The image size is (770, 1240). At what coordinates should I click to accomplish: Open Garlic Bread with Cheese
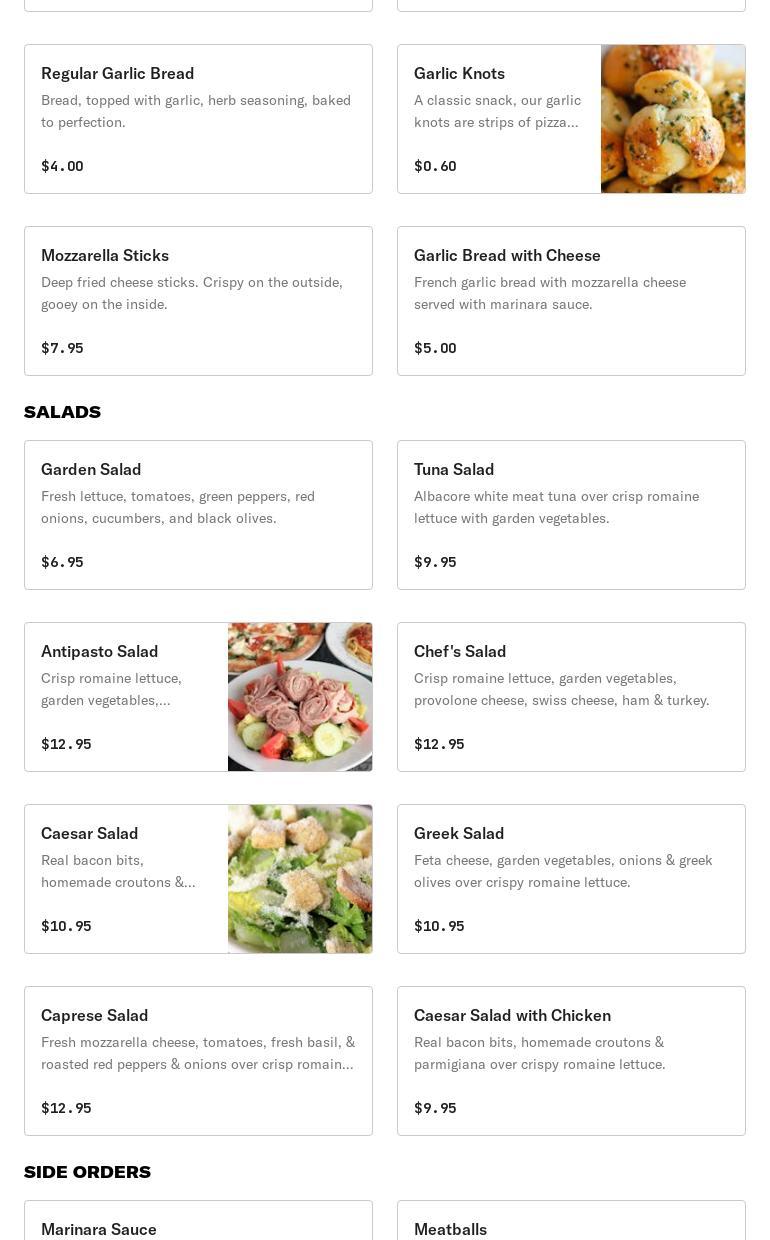tap(571, 301)
